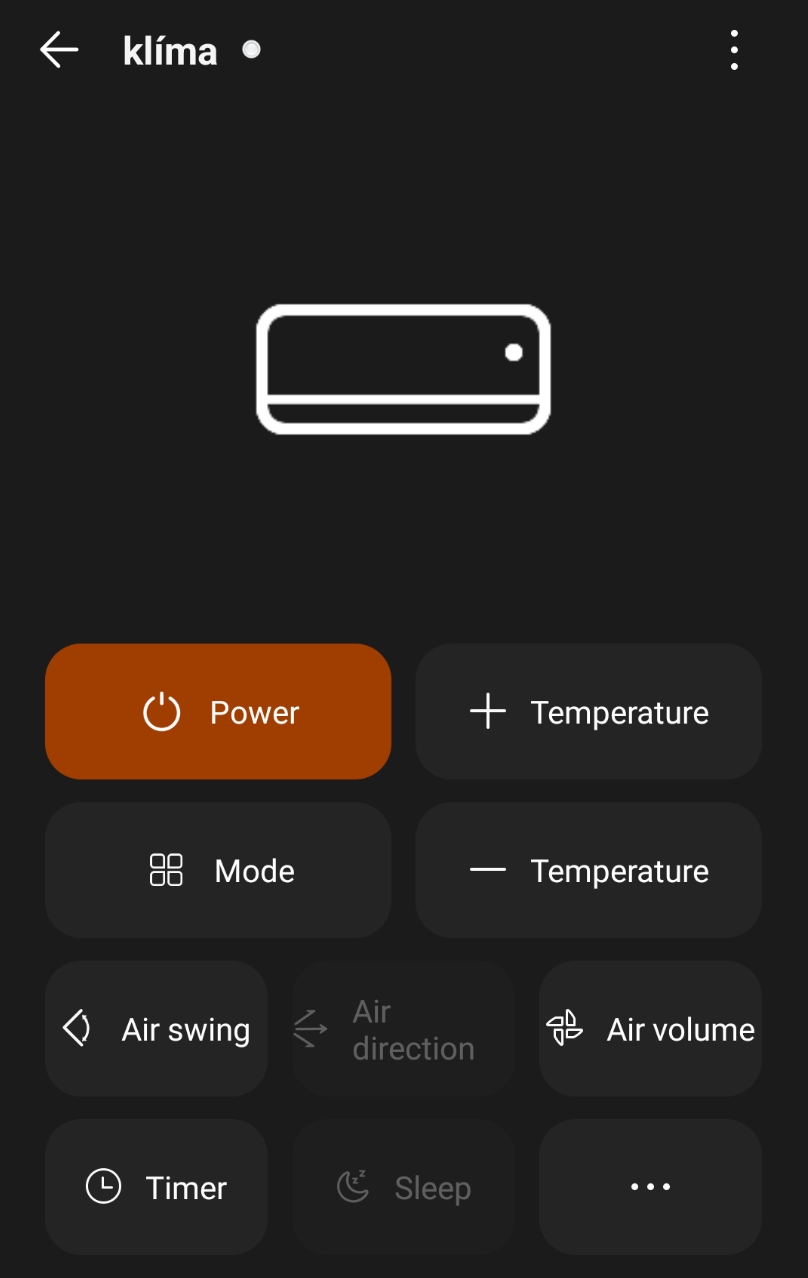Go back using the arrow icon
Screen dimensions: 808x1278
[59, 50]
